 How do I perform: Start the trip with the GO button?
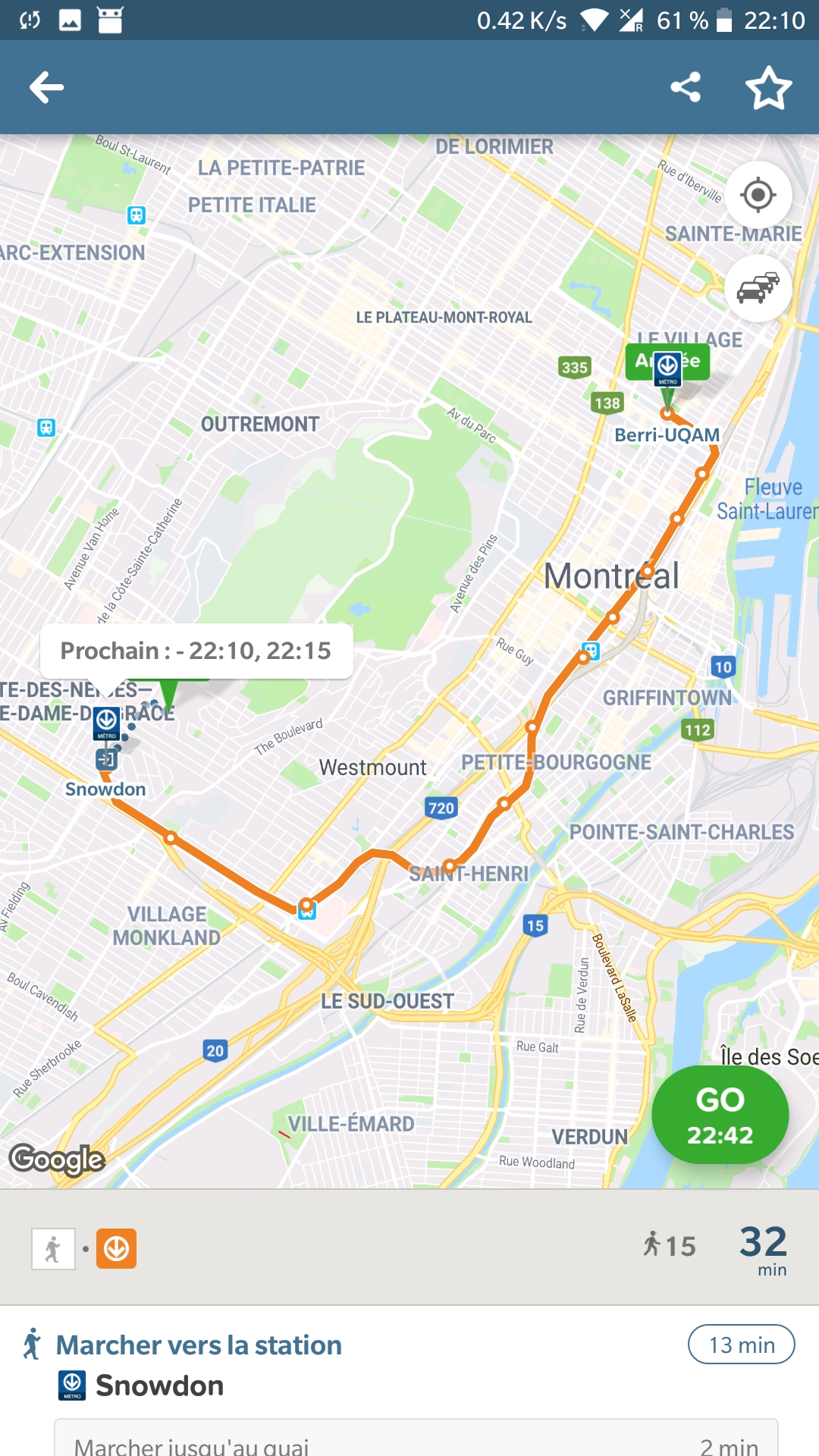pyautogui.click(x=720, y=1116)
